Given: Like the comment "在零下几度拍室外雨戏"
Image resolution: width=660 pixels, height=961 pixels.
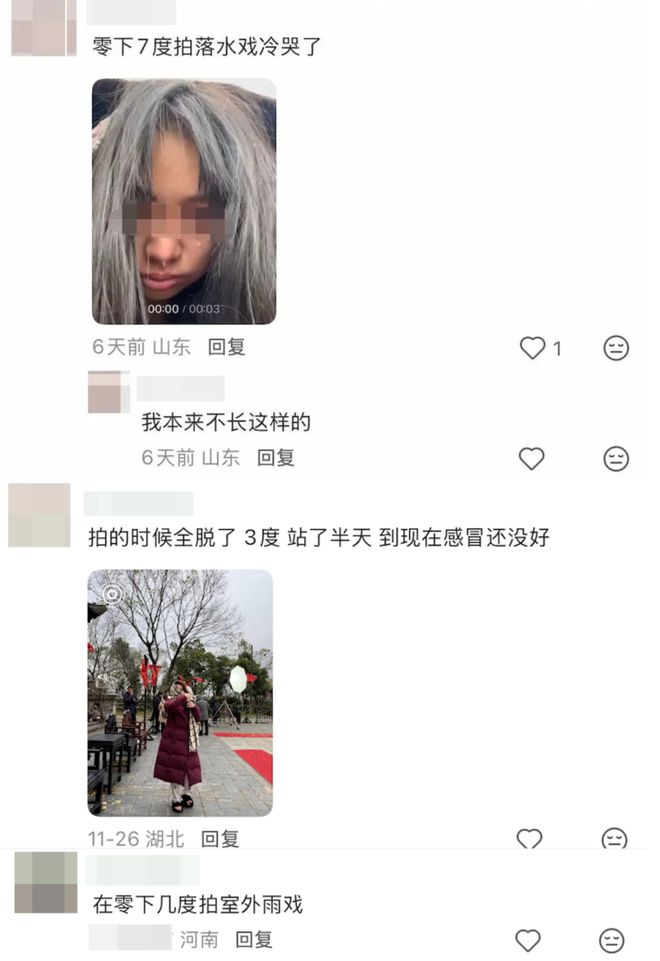Looking at the screenshot, I should pos(528,940).
